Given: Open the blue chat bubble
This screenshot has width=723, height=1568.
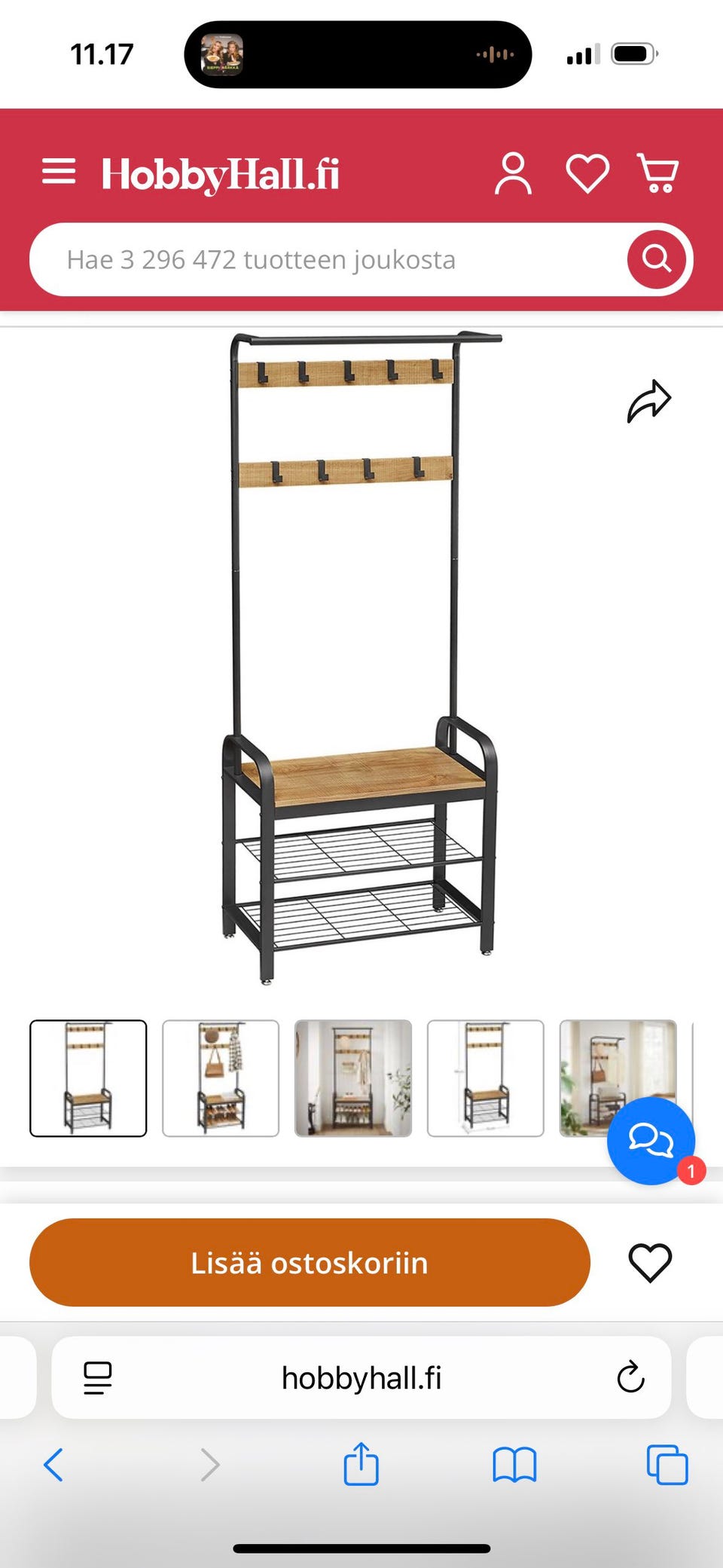Looking at the screenshot, I should (x=651, y=1141).
